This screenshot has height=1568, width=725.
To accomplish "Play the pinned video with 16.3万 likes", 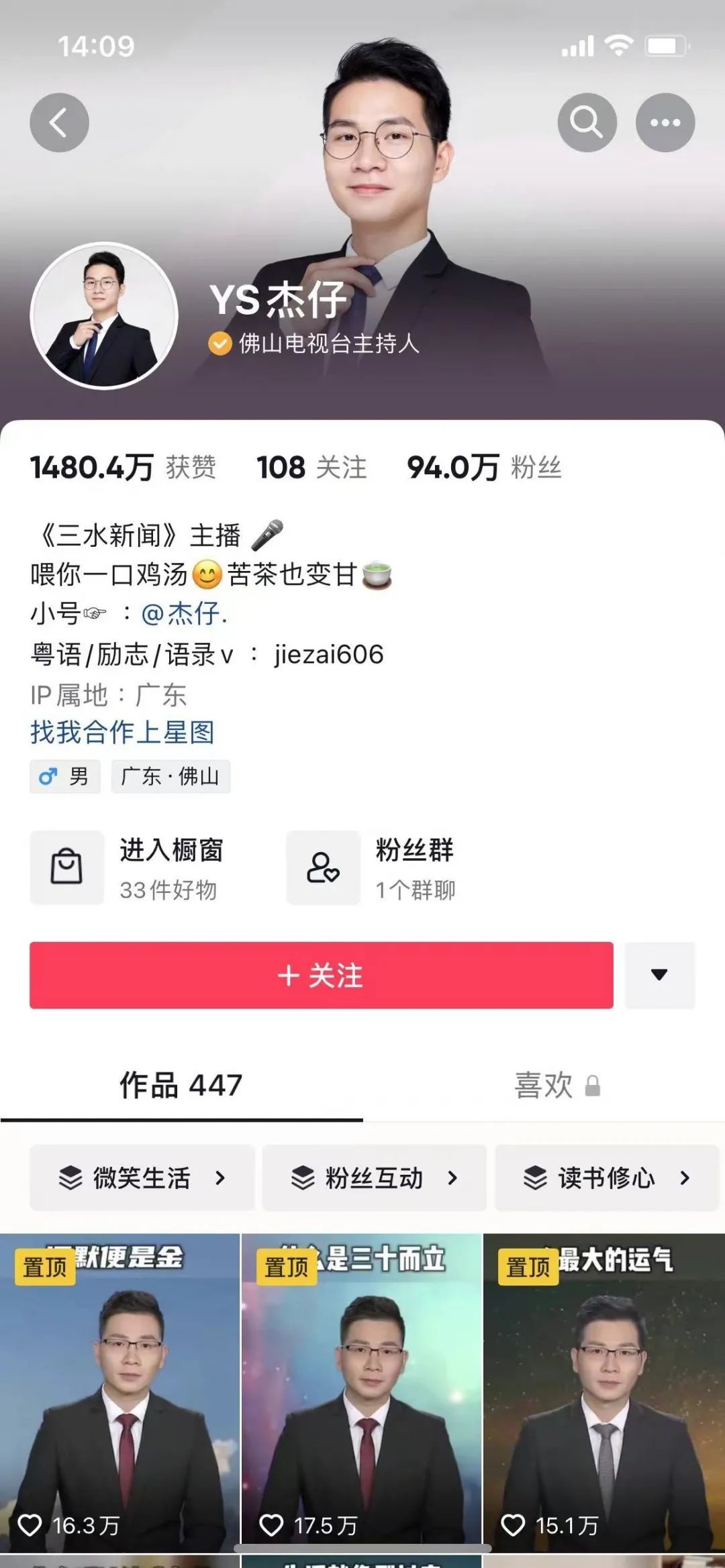I will (x=119, y=1392).
